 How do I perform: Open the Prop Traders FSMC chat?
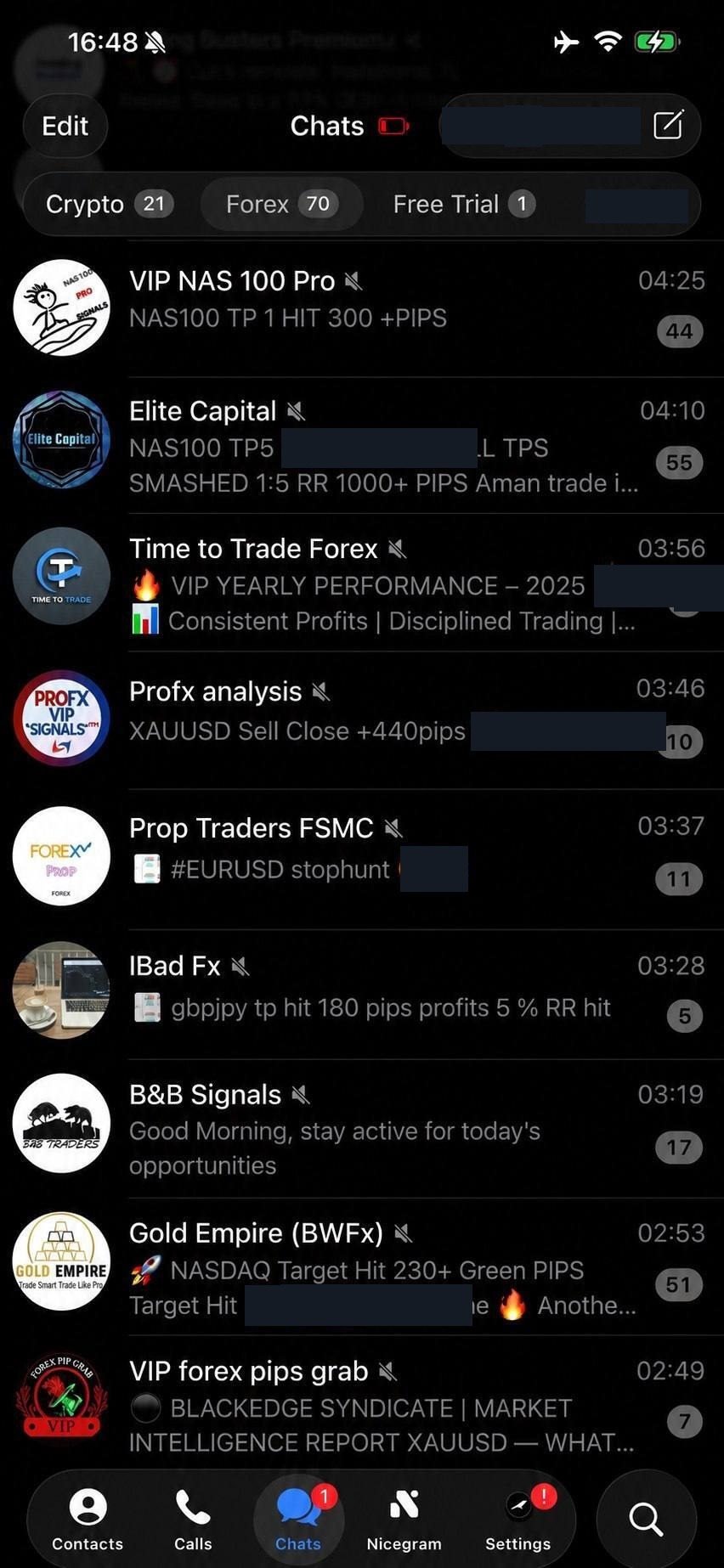362,859
